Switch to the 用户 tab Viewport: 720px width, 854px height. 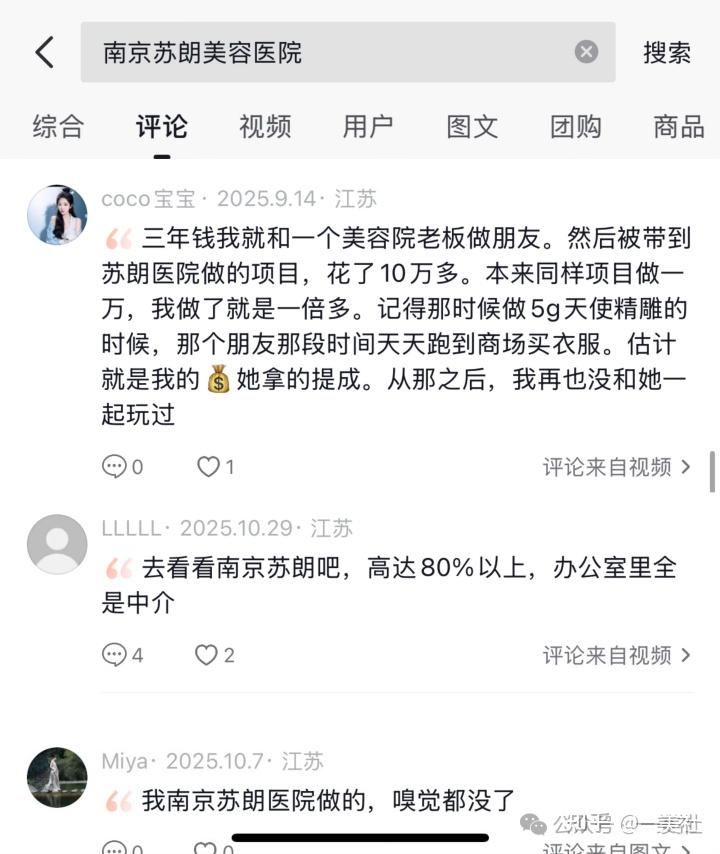[368, 126]
